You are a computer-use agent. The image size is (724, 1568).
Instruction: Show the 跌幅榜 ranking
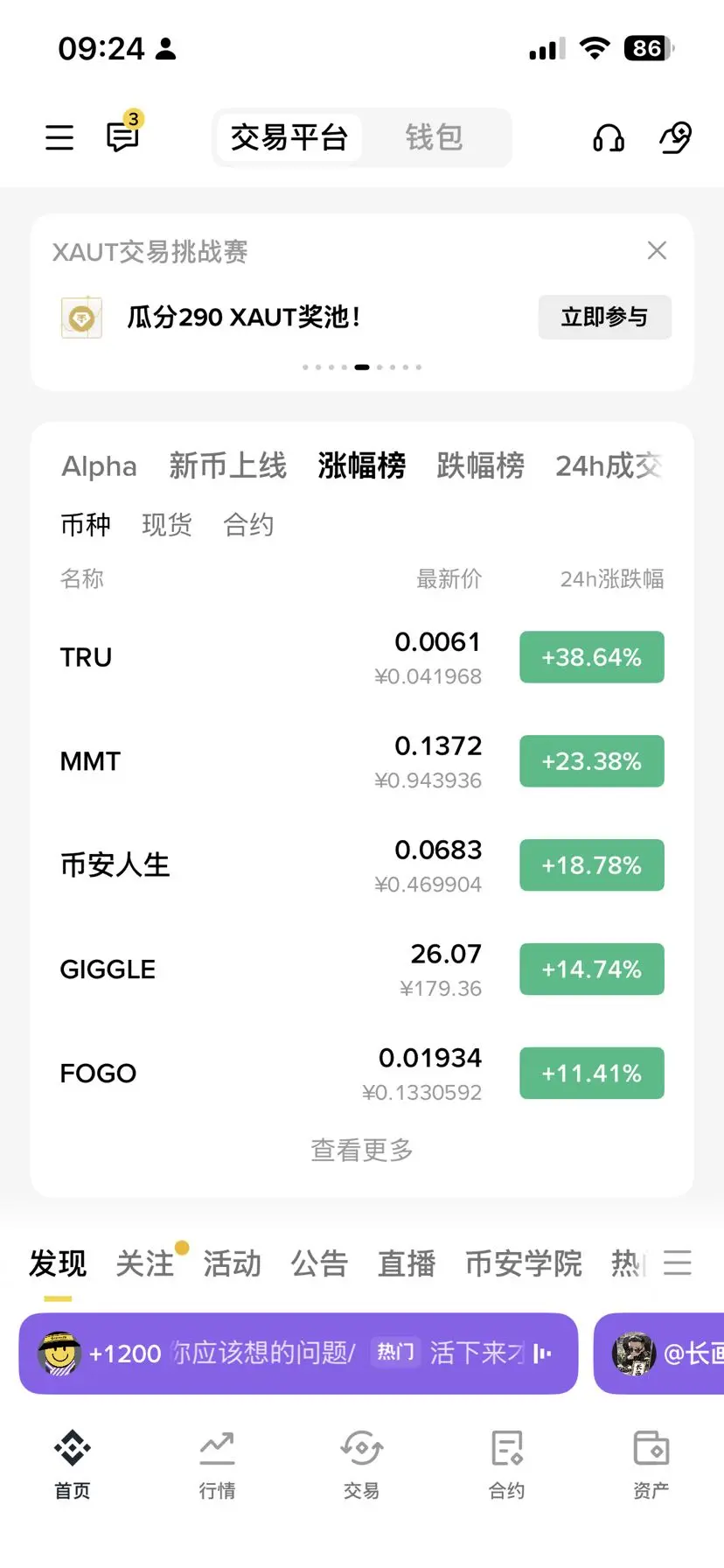tap(480, 466)
